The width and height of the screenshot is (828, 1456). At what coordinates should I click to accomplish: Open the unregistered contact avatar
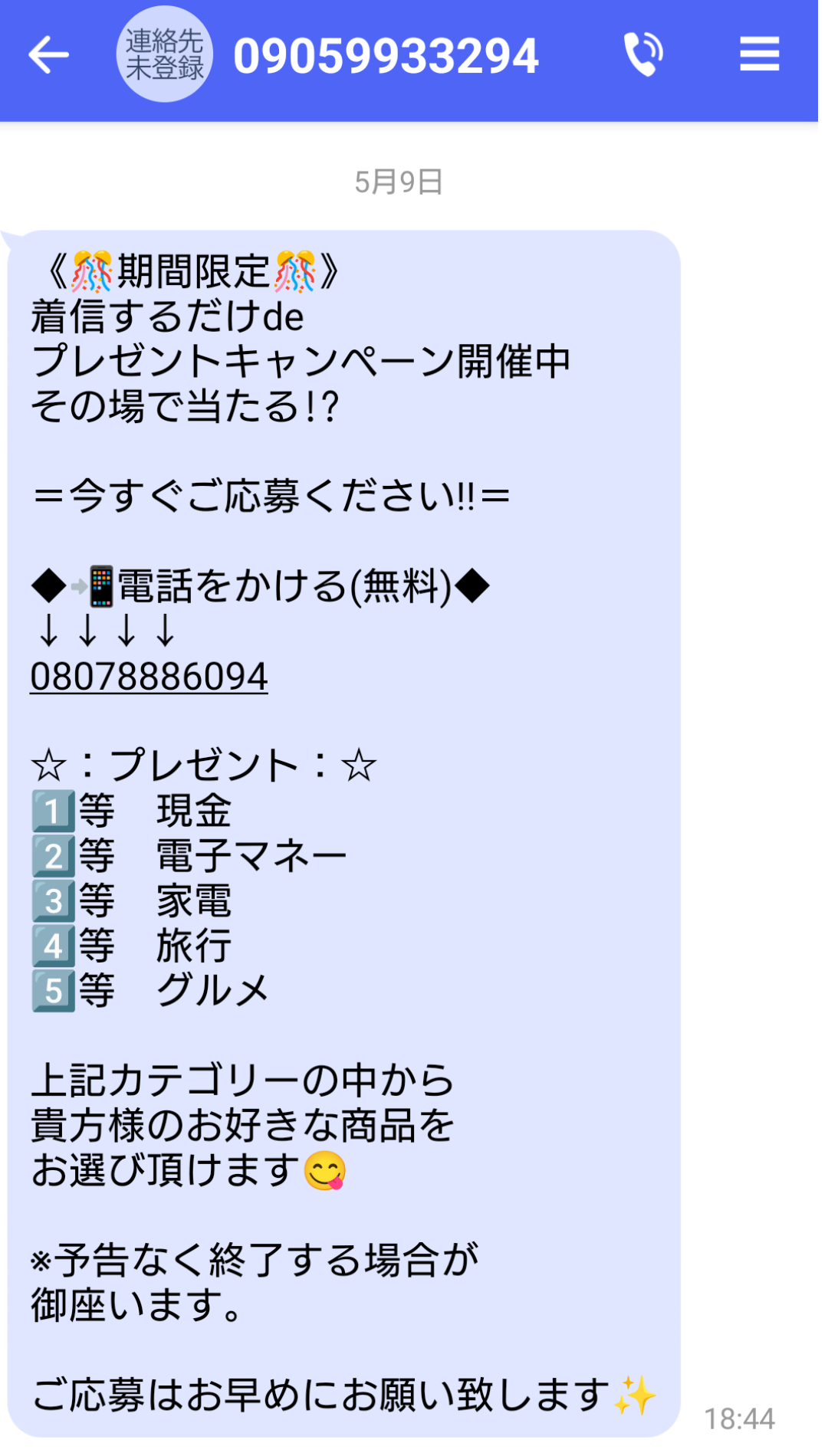[164, 54]
